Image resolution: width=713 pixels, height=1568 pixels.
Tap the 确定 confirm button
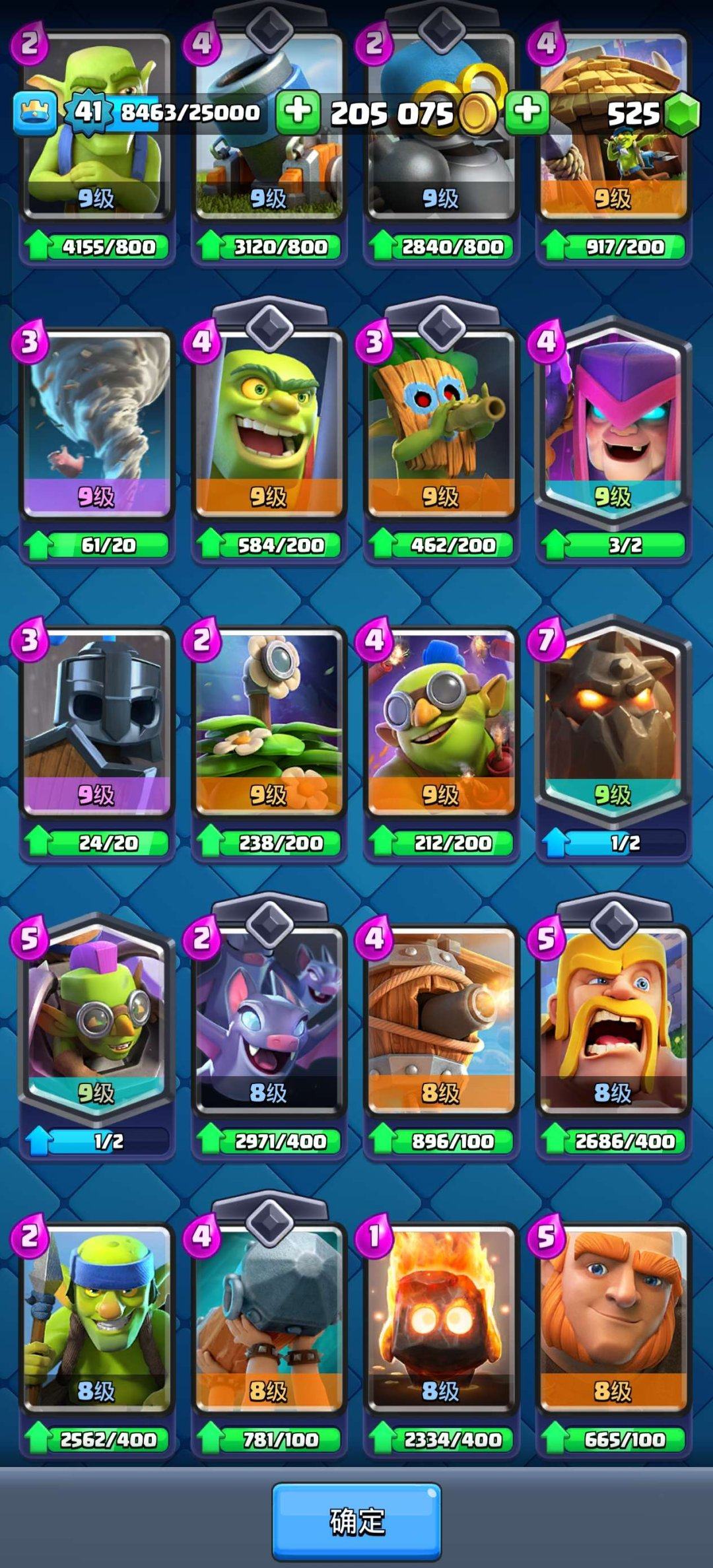(356, 1521)
